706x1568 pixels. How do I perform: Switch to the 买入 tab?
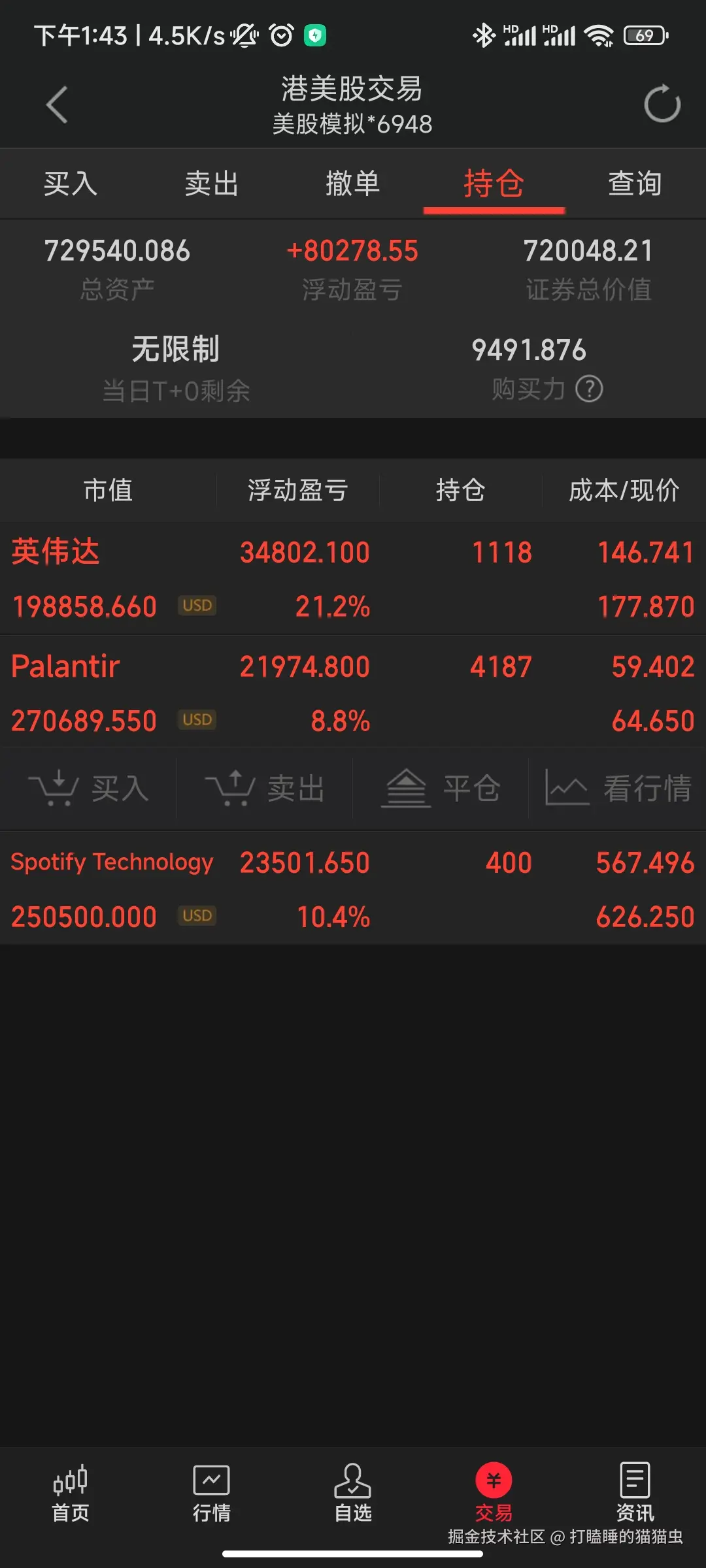click(70, 184)
